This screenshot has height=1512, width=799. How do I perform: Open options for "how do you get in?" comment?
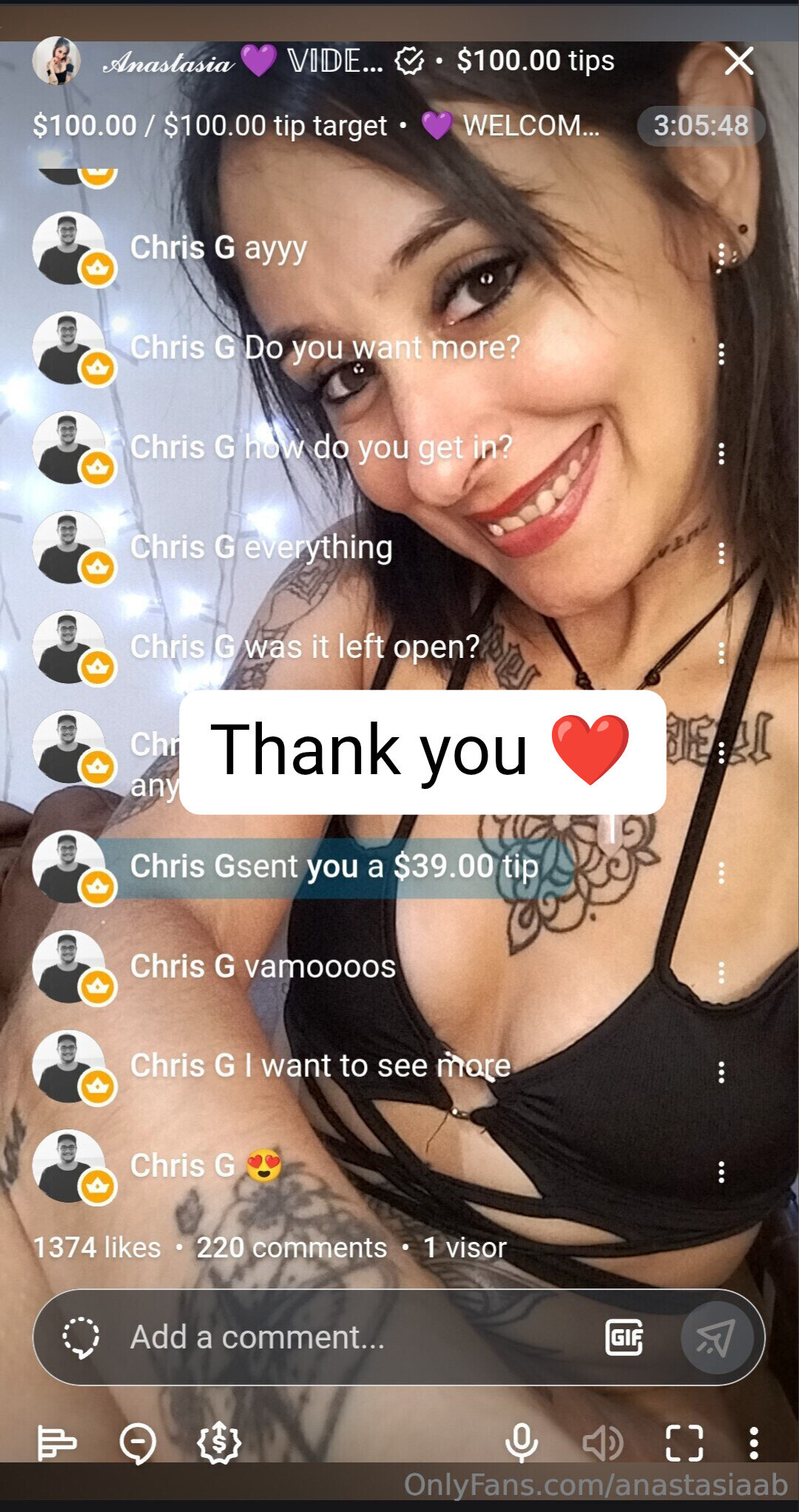[721, 454]
